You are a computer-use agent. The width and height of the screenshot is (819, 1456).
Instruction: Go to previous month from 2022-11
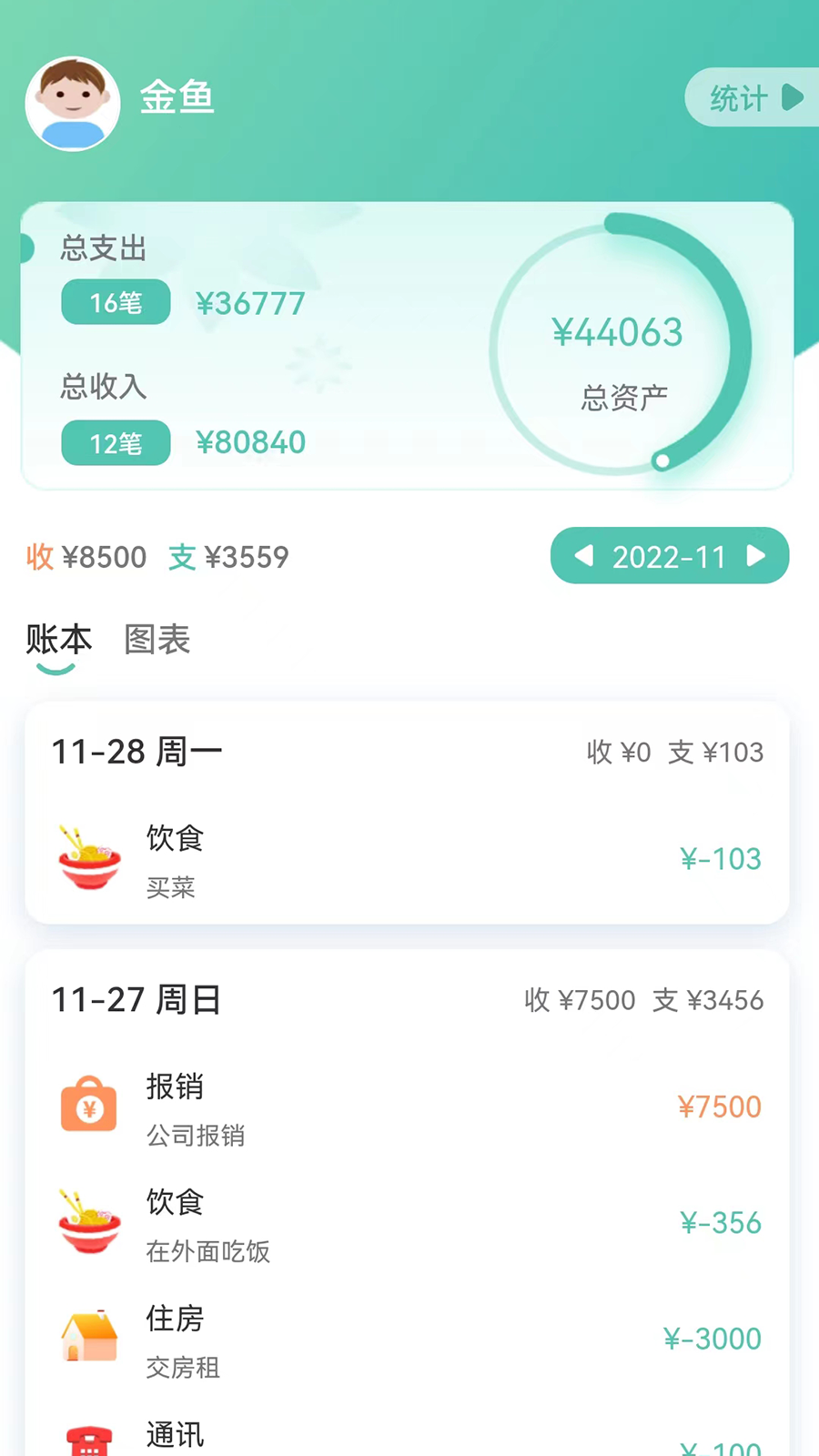584,555
